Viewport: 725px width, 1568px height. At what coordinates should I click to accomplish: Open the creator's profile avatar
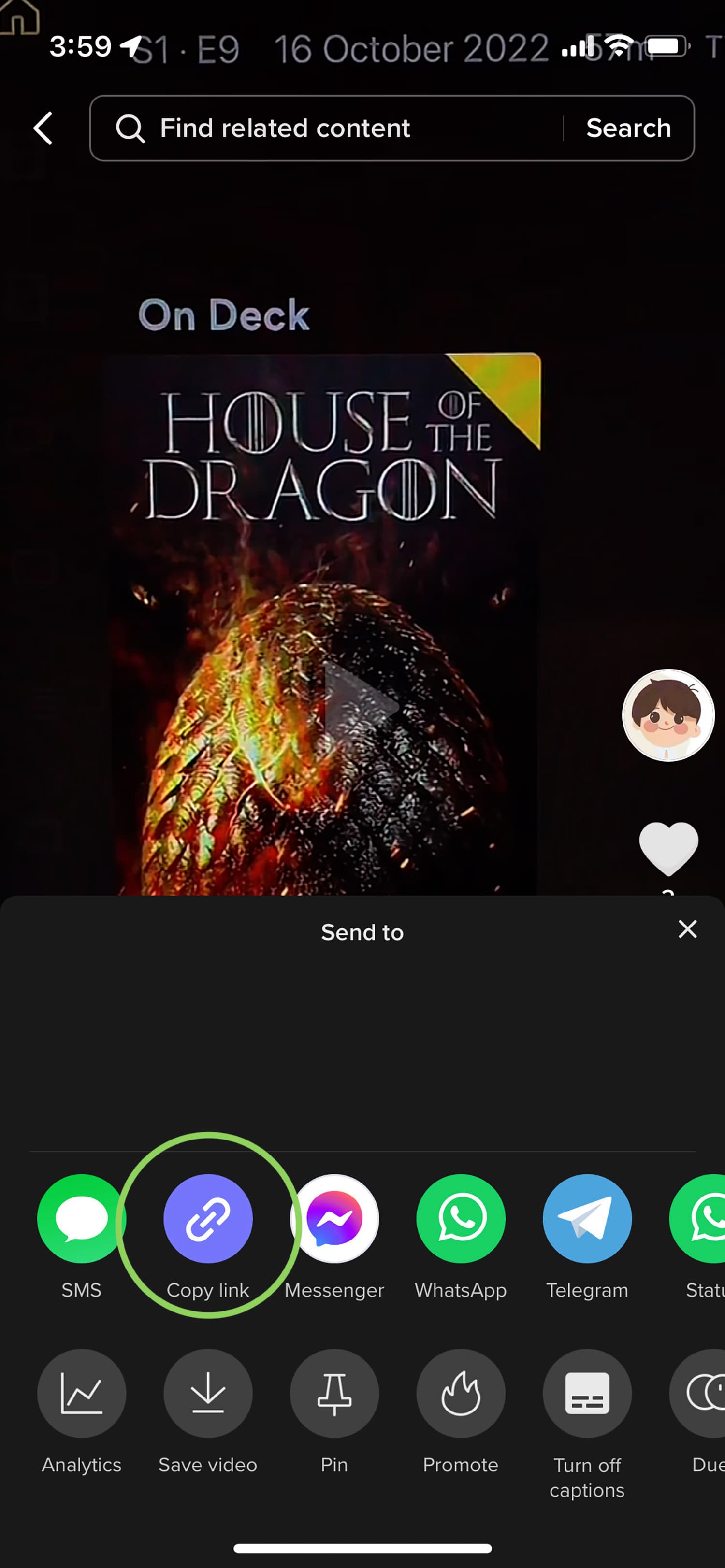click(x=668, y=715)
